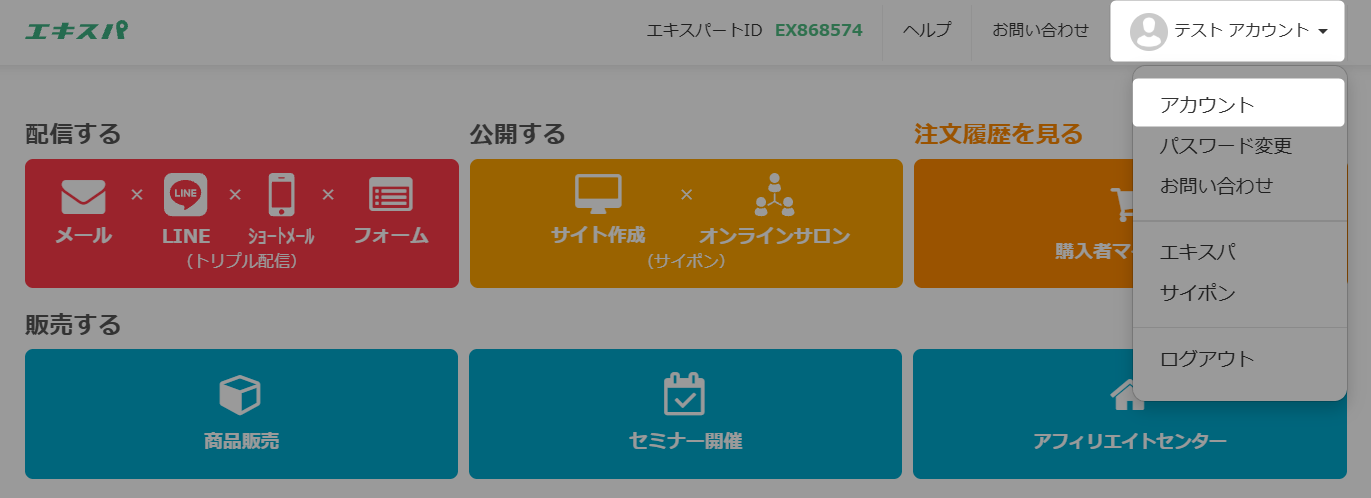Collapse the テスト アカウント dropdown
This screenshot has height=498, width=1371.
coord(1229,31)
